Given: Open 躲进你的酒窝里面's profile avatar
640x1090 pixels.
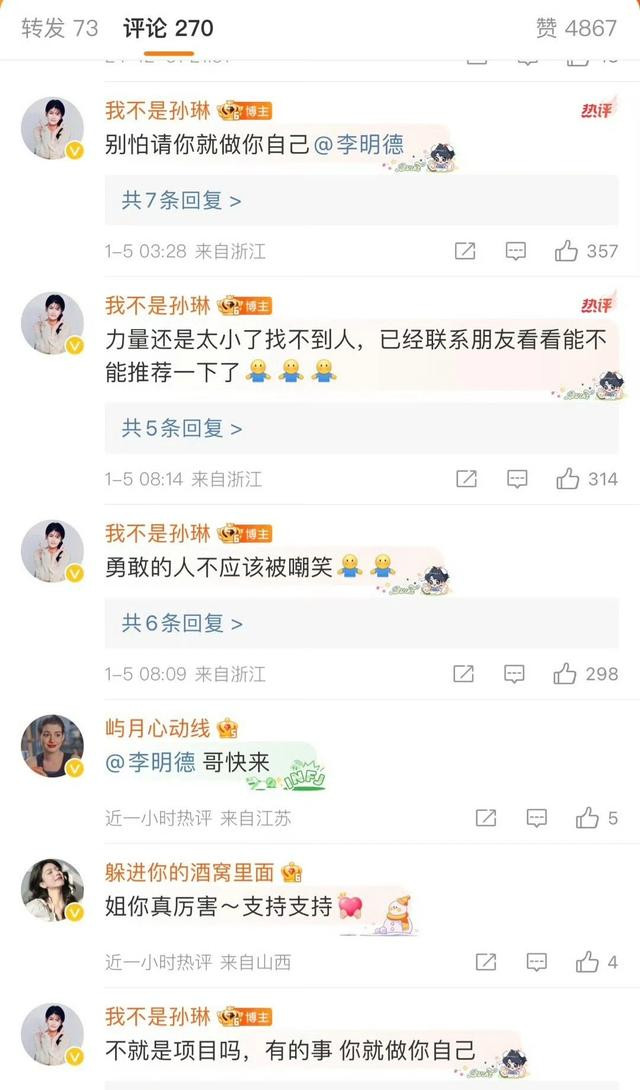Looking at the screenshot, I should [52, 890].
